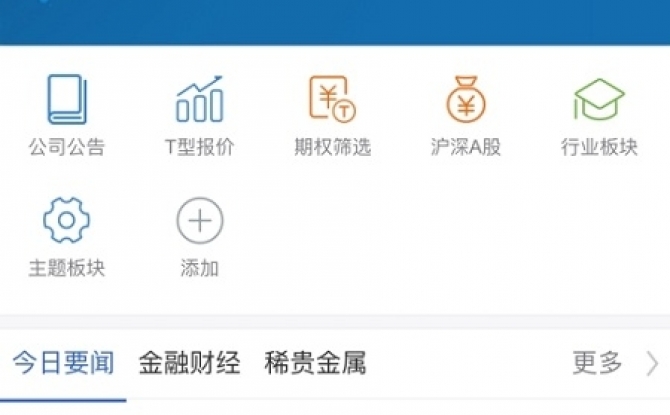This screenshot has height=415, width=670.
Task: Open 行业板块 industry sectors
Action: [x=599, y=115]
